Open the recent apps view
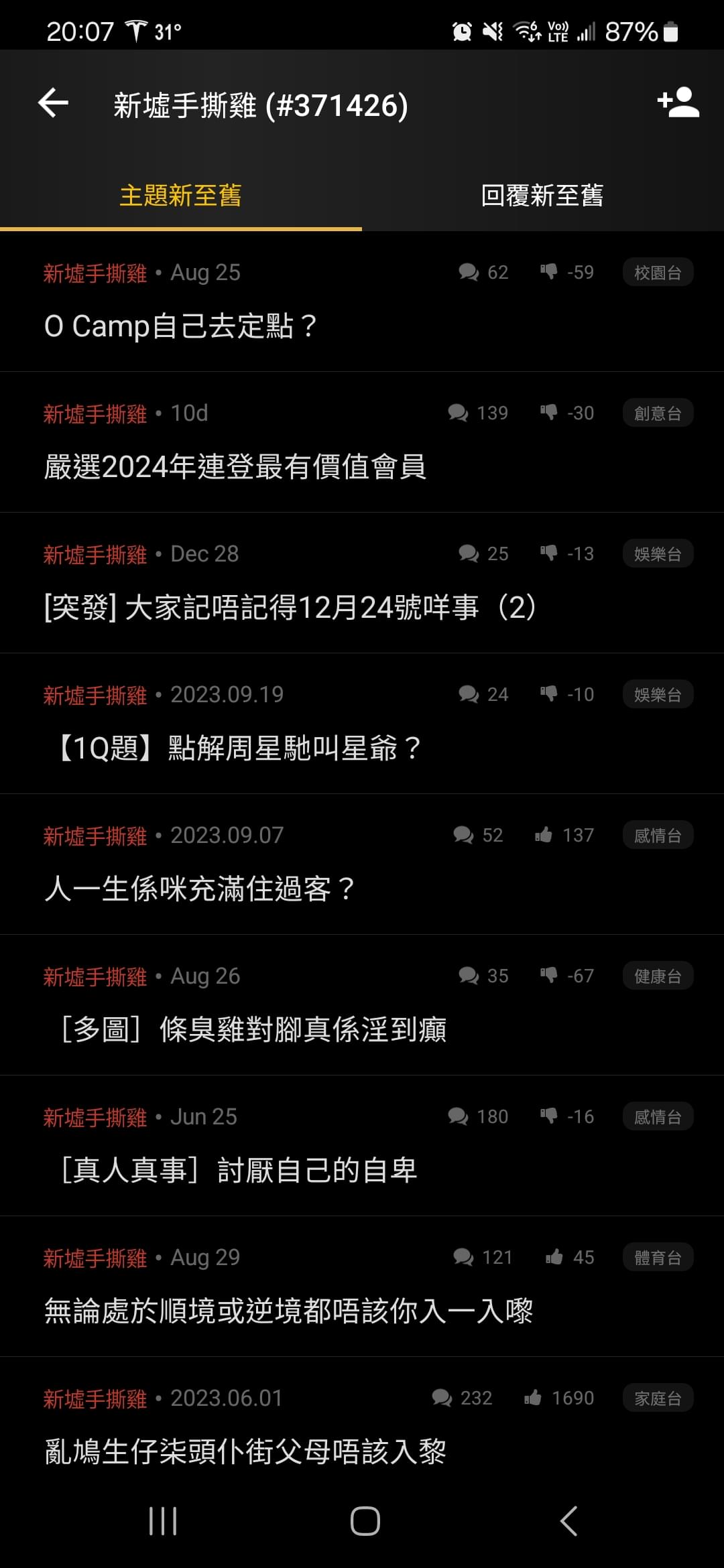724x1568 pixels. 163,1521
